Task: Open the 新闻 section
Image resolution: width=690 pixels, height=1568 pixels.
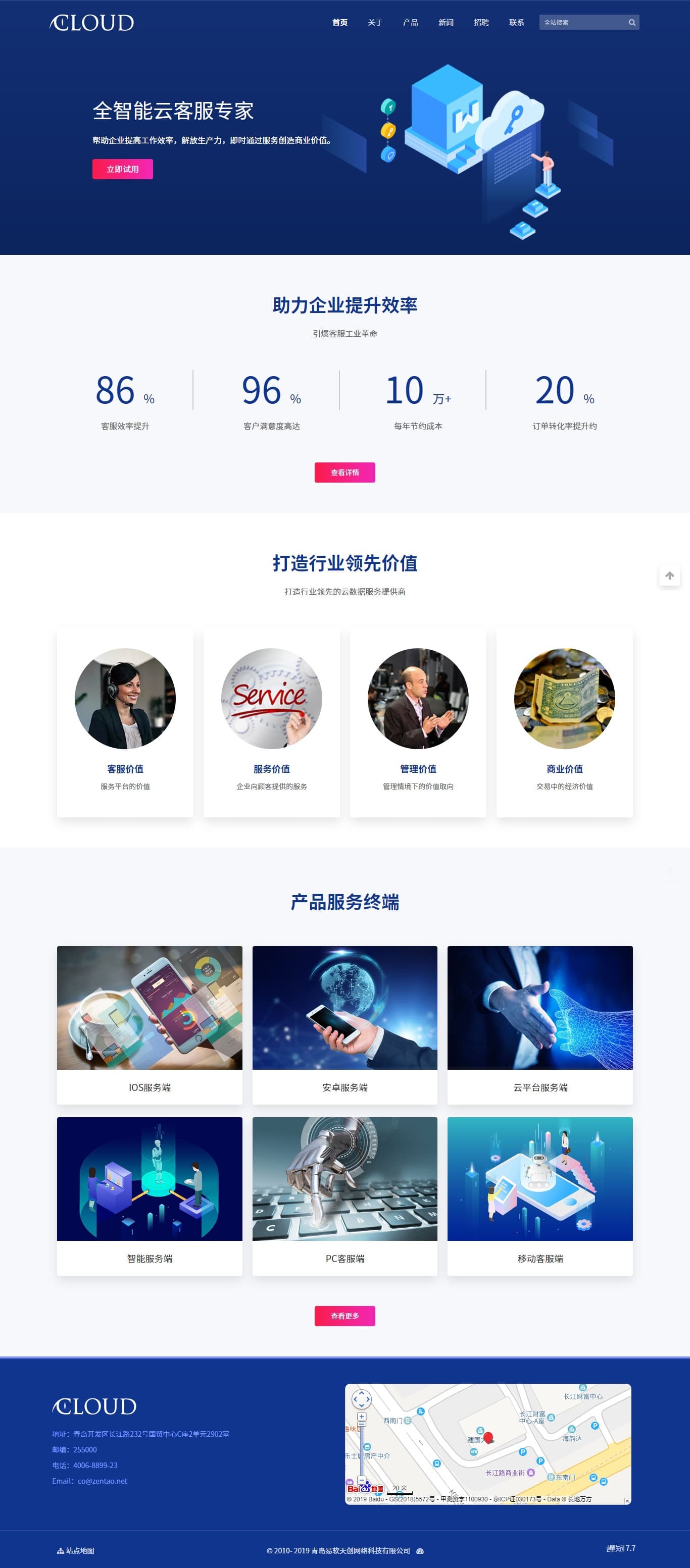Action: [446, 23]
